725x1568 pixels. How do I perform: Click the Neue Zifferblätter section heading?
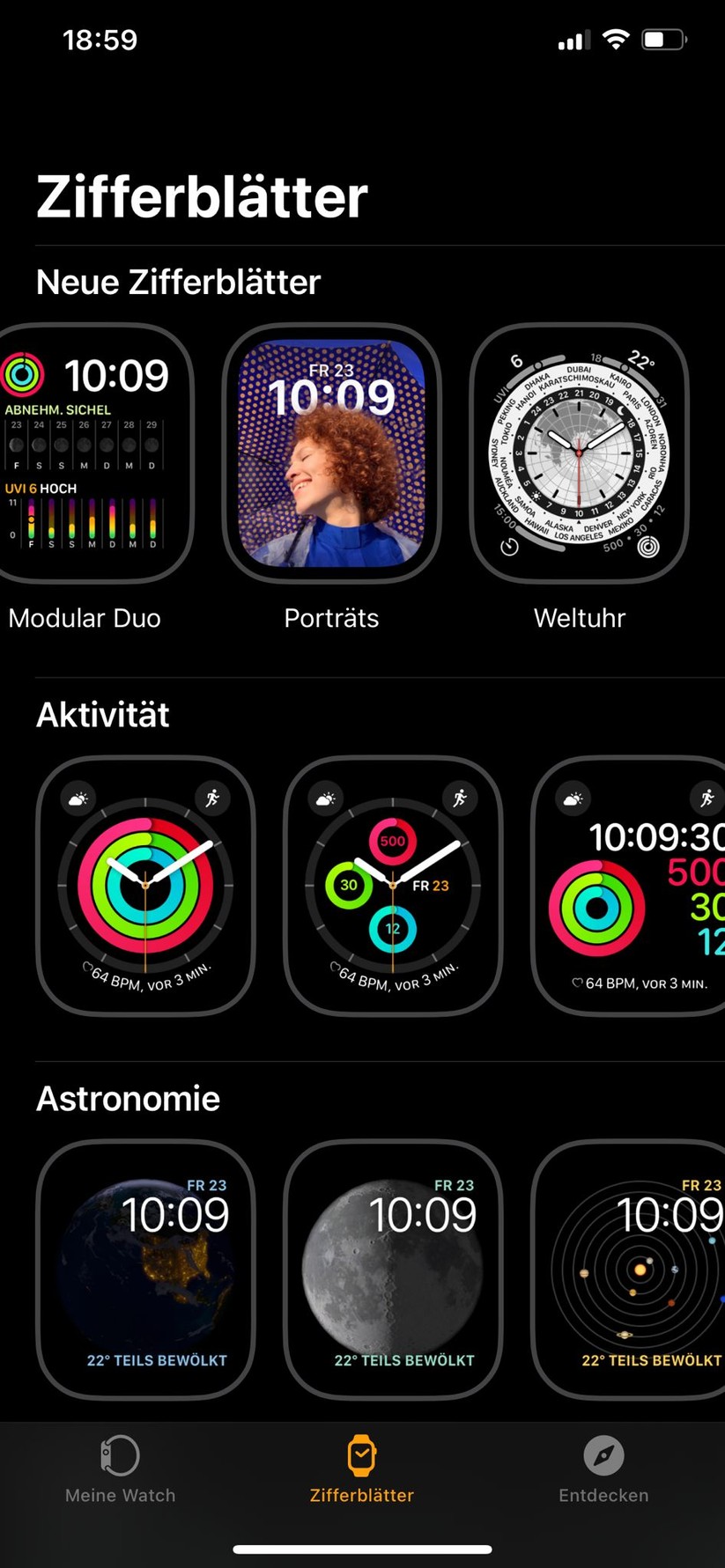click(x=178, y=282)
